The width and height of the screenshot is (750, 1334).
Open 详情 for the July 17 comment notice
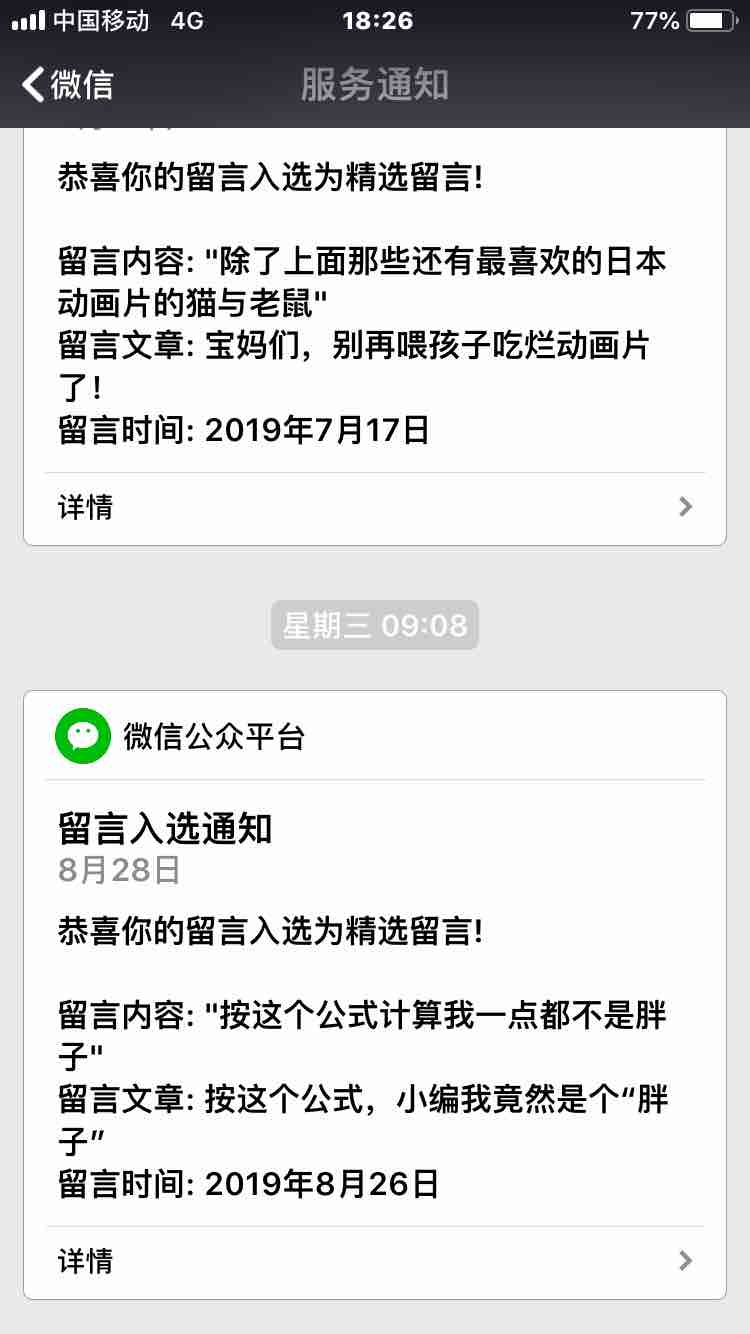[375, 508]
